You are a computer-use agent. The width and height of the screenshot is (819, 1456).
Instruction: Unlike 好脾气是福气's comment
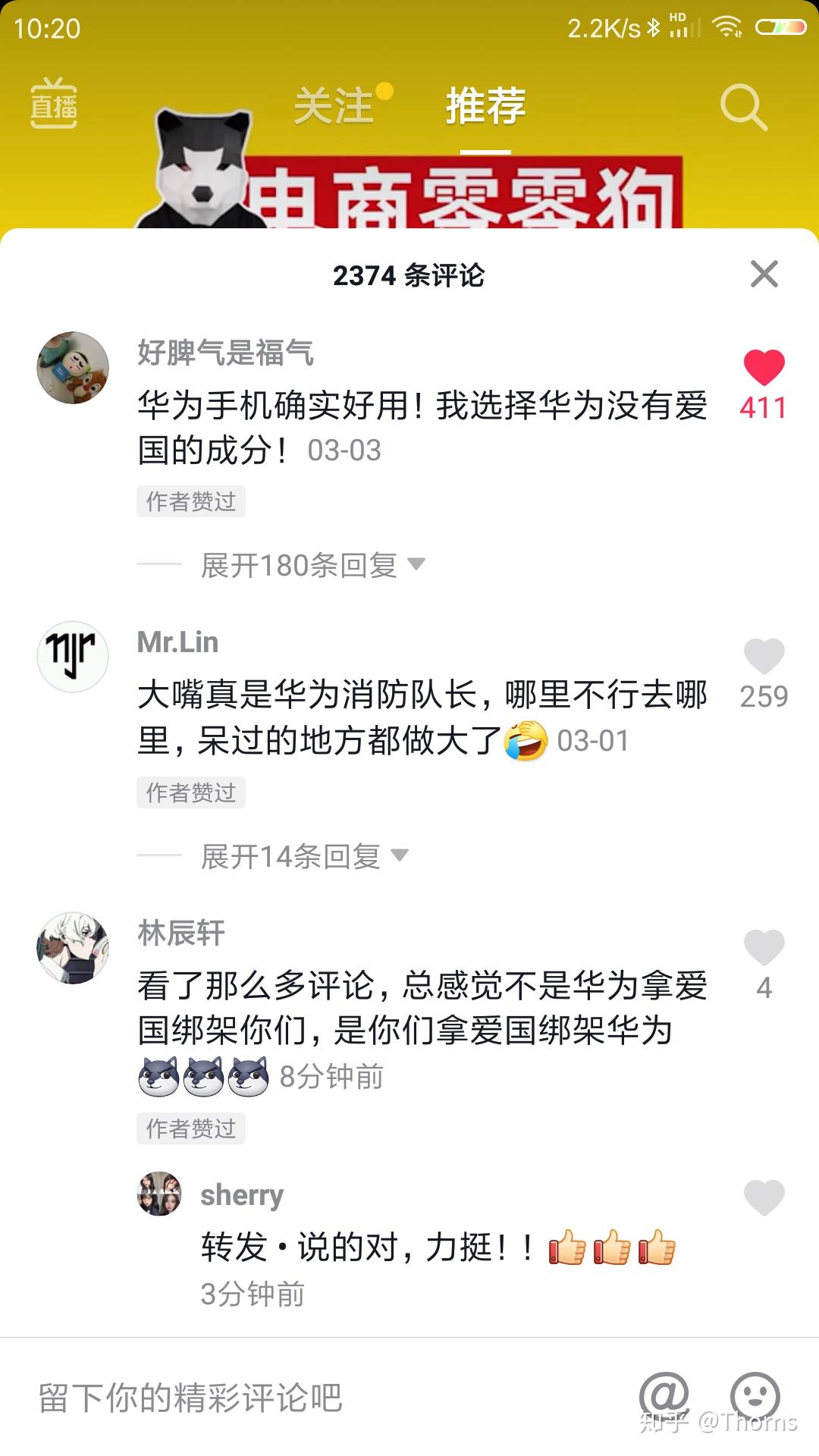point(764,368)
